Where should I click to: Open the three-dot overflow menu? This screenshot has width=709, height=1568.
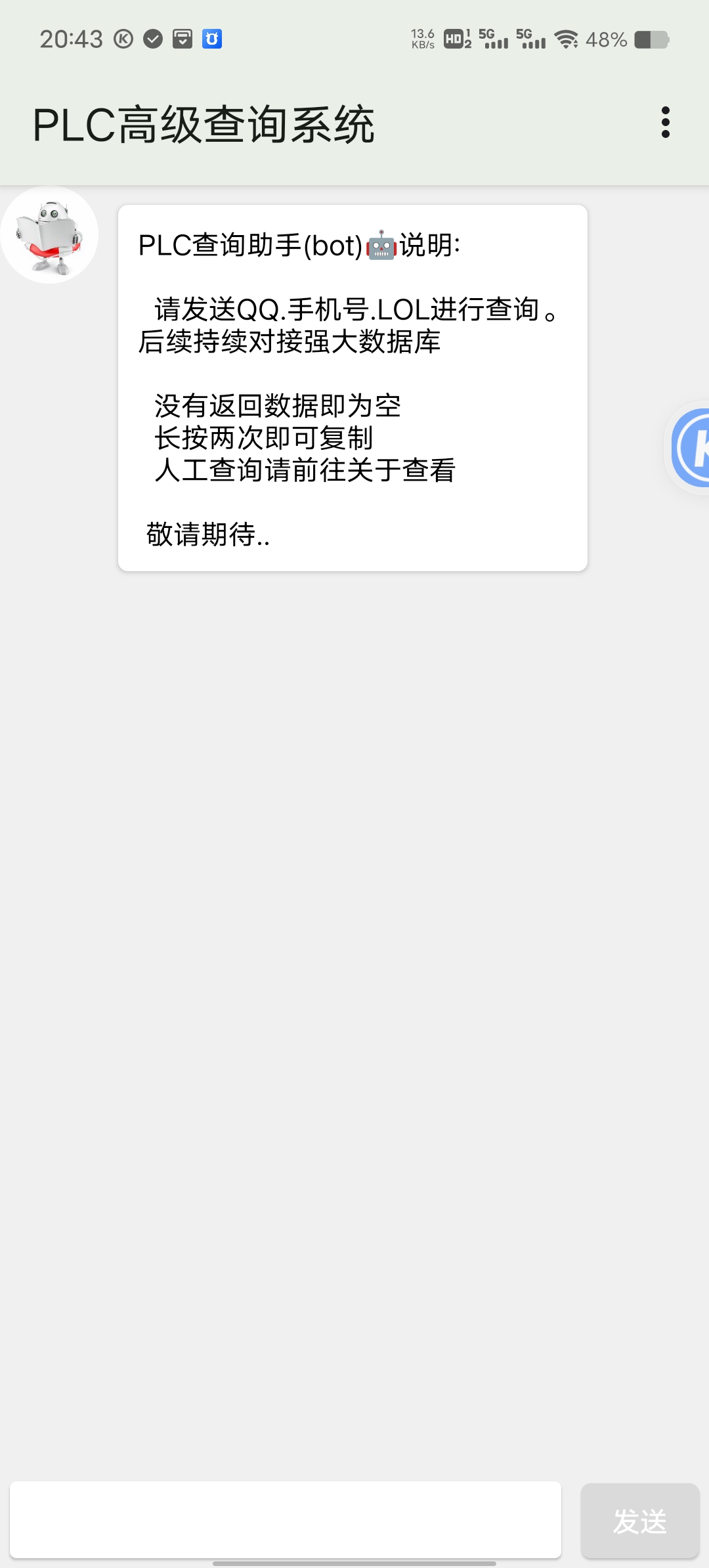(x=666, y=123)
